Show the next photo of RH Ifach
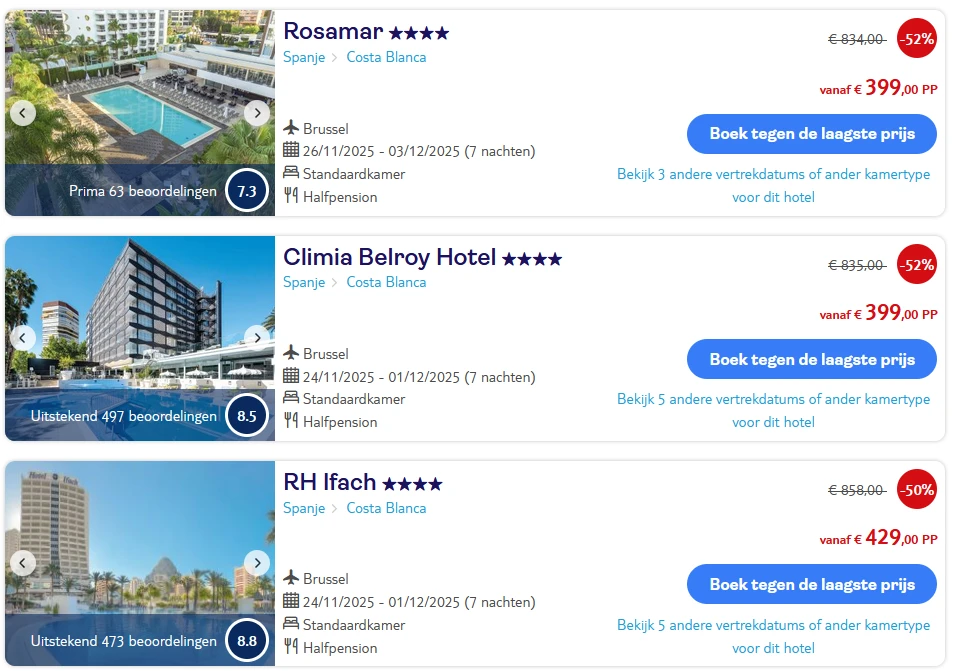Screen dimensions: 958x671 tap(257, 563)
